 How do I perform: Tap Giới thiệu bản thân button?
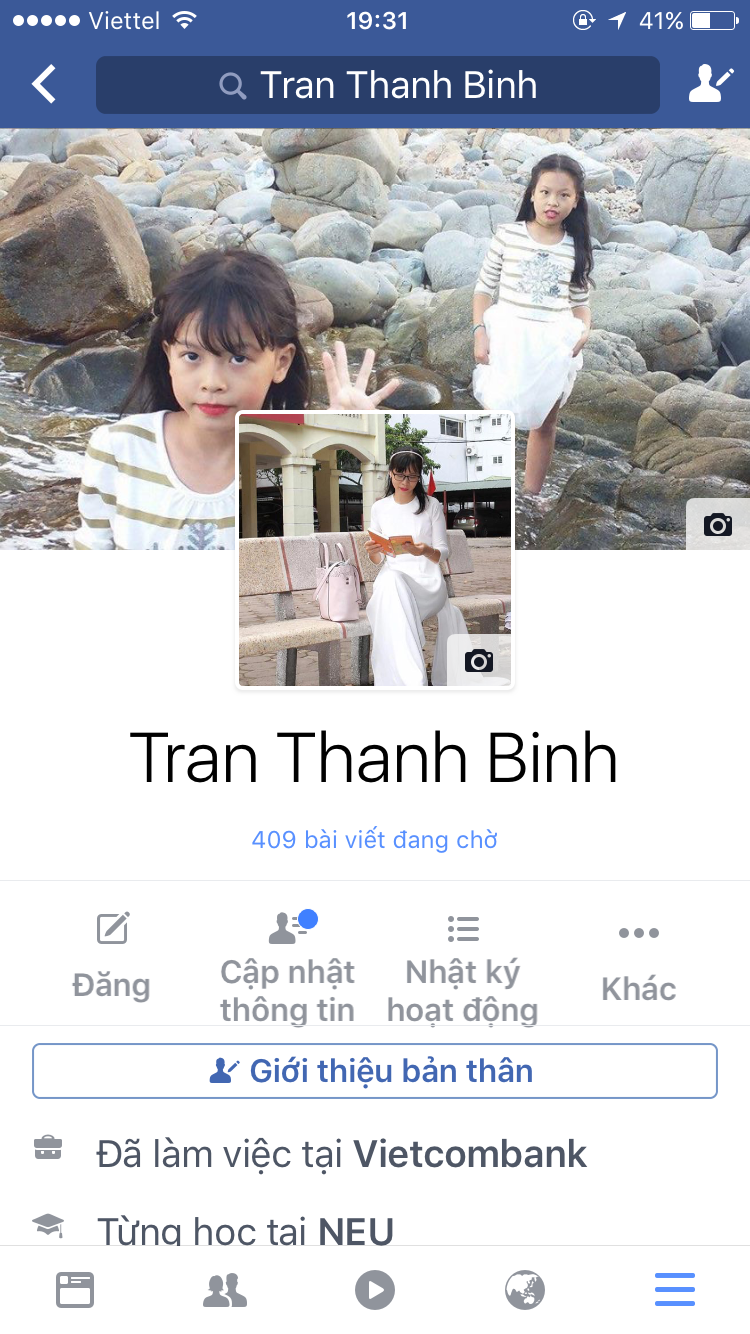[x=374, y=1071]
